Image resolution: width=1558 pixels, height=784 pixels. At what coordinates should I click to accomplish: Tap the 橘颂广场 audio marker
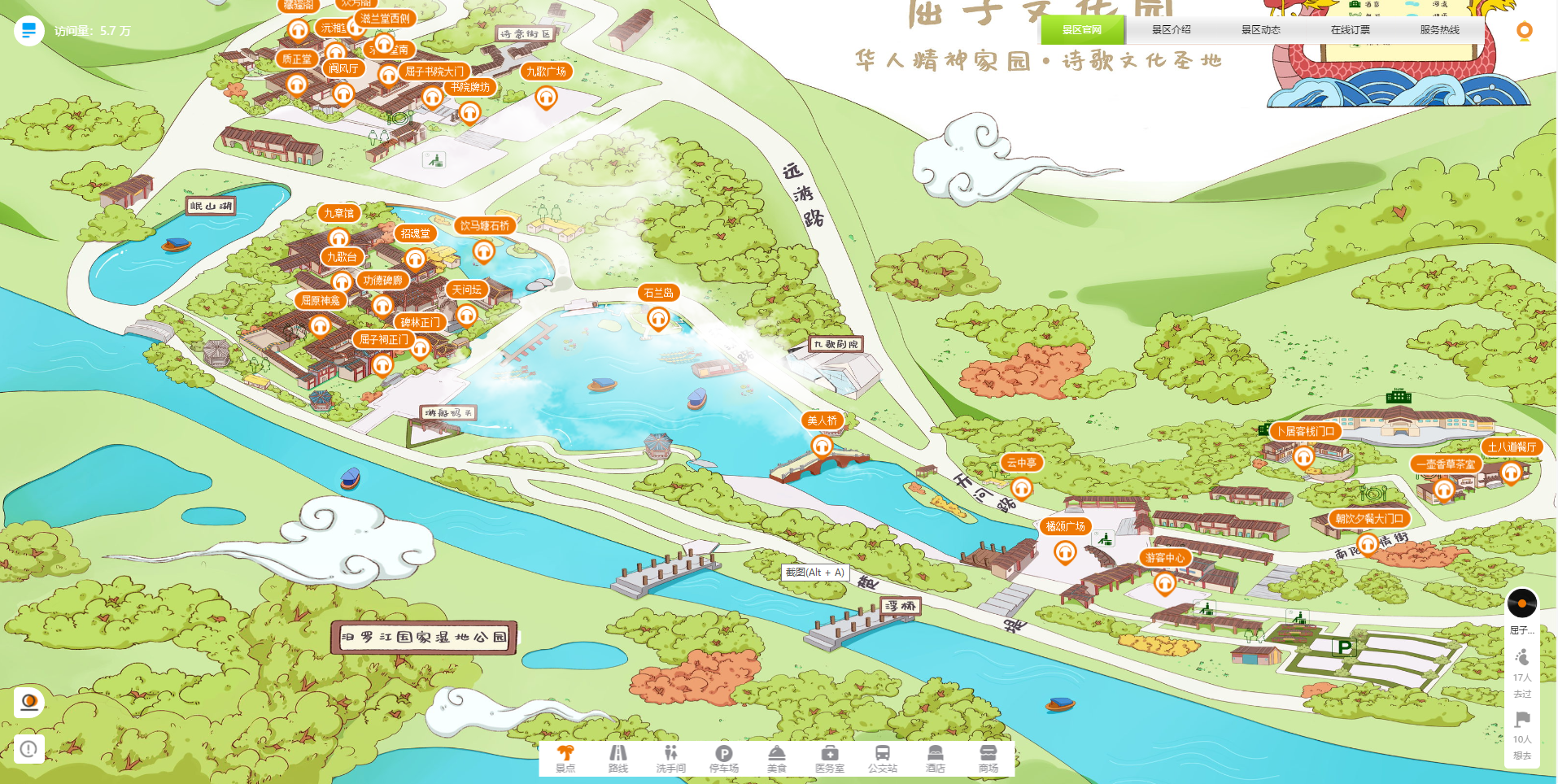click(x=1065, y=552)
